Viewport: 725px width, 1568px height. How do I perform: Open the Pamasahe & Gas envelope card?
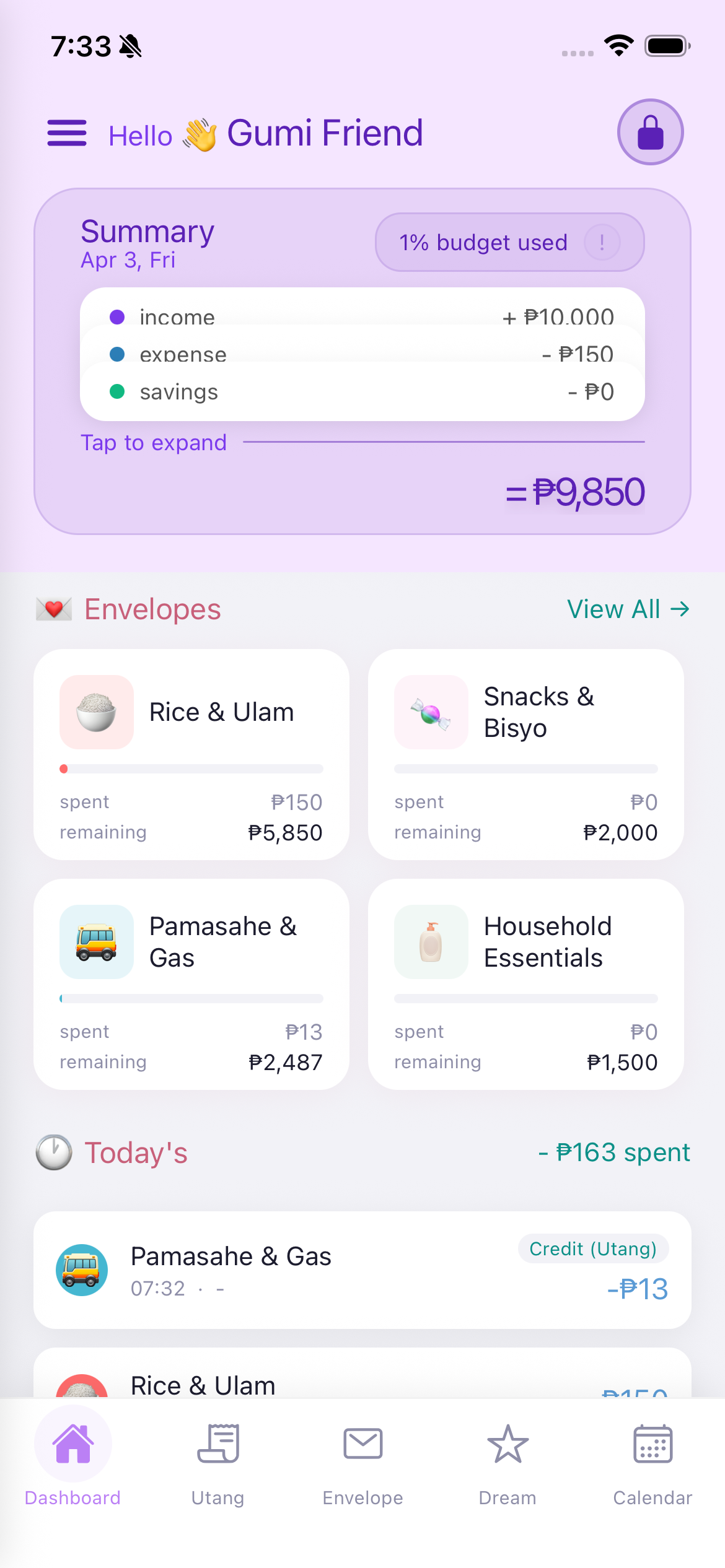point(191,984)
